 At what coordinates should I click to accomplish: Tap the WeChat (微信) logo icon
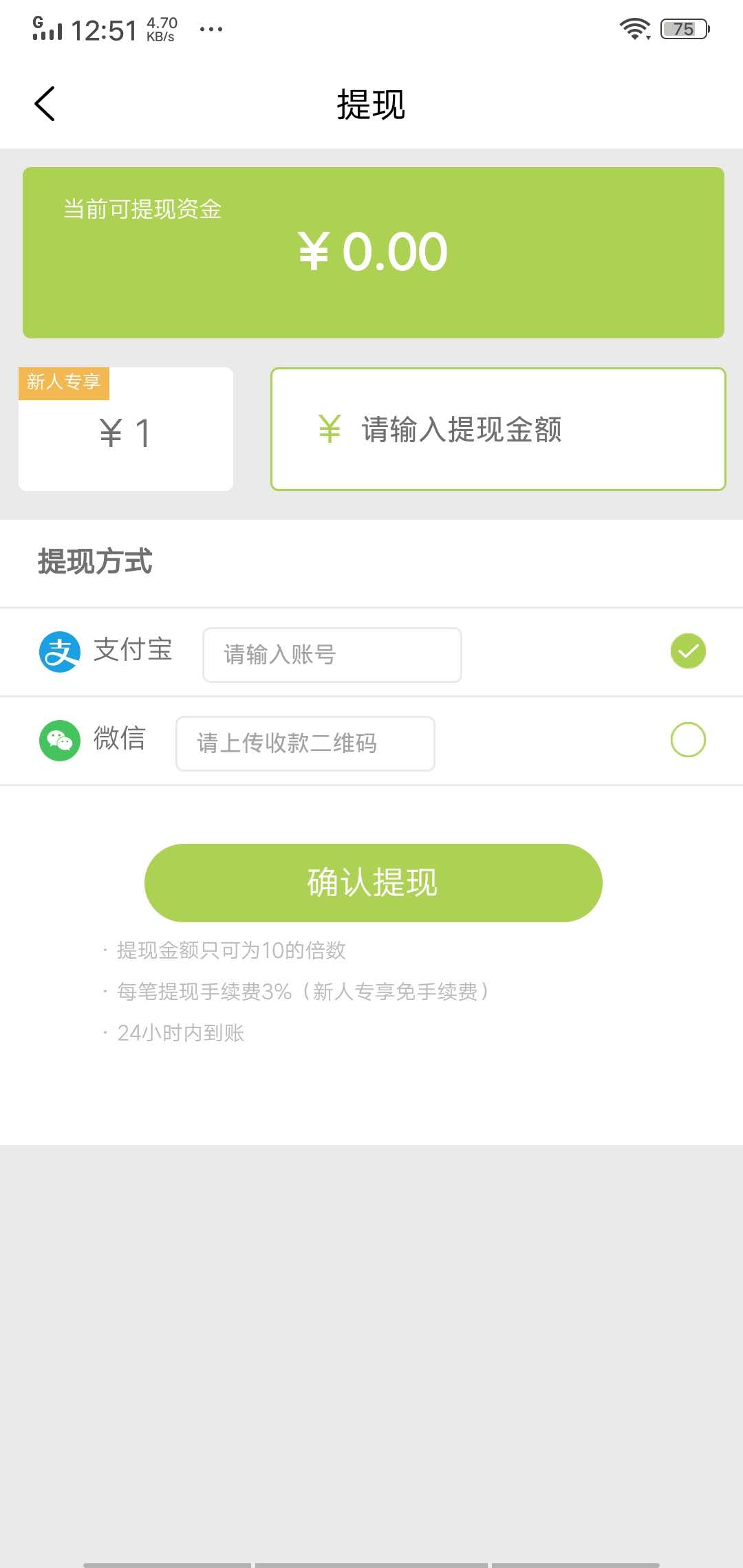coord(61,741)
